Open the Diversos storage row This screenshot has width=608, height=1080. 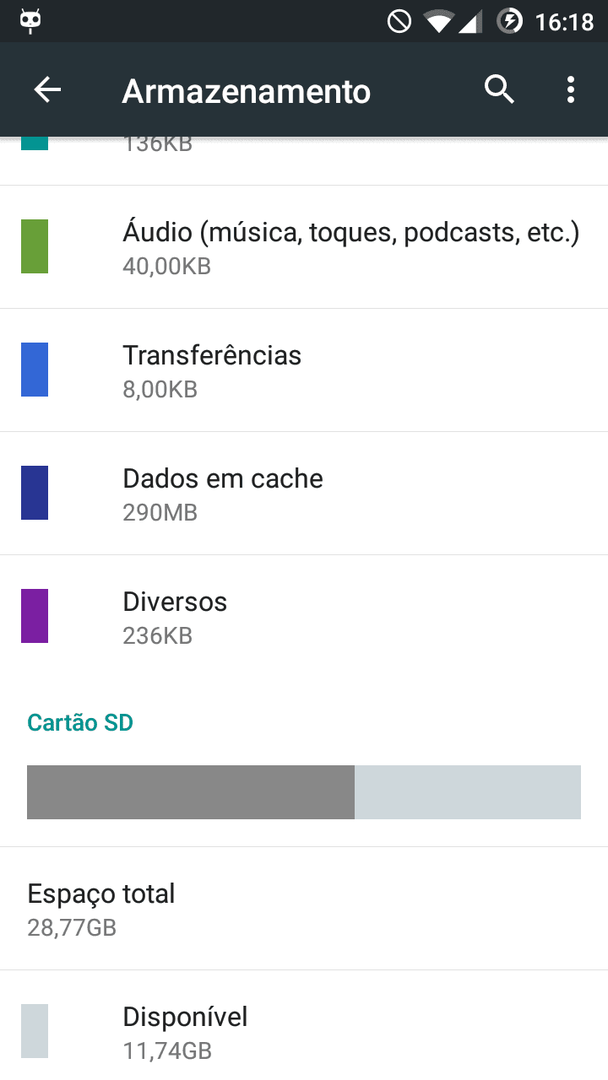[304, 616]
